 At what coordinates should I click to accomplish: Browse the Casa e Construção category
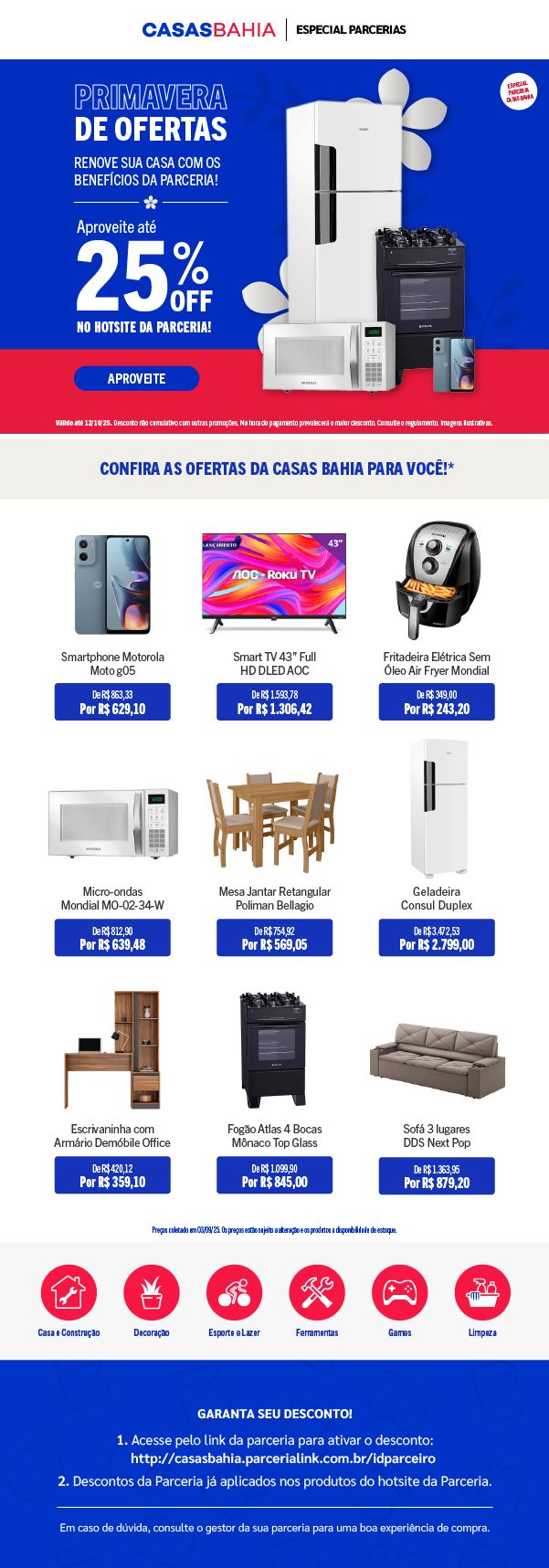pos(69,1292)
